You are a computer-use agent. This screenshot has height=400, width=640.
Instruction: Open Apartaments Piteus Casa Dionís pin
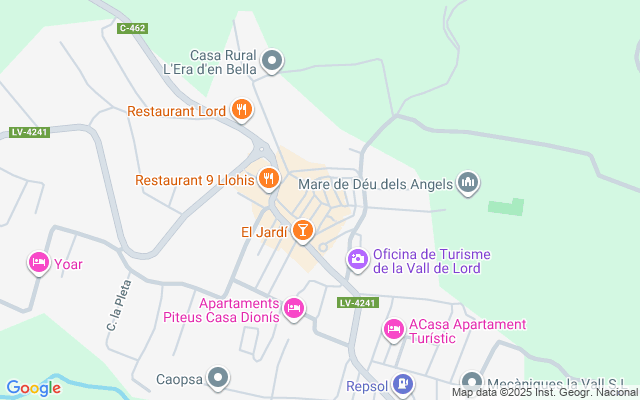pyautogui.click(x=294, y=308)
